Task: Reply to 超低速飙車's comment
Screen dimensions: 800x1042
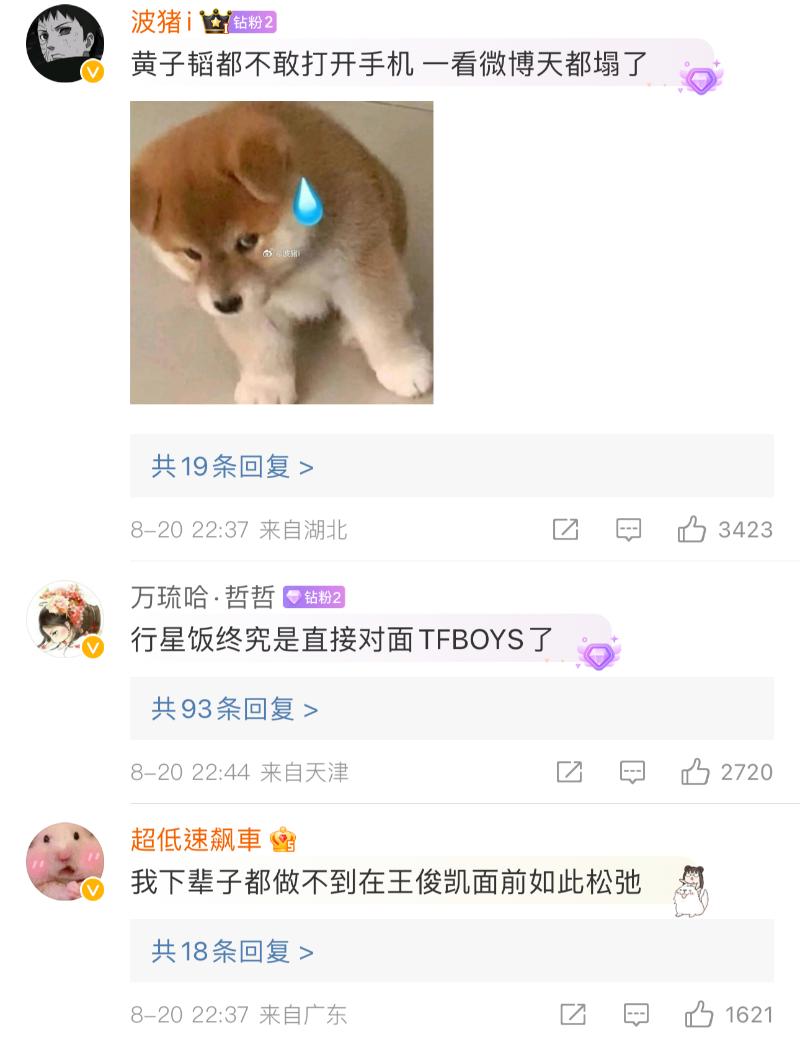Action: tap(636, 1015)
